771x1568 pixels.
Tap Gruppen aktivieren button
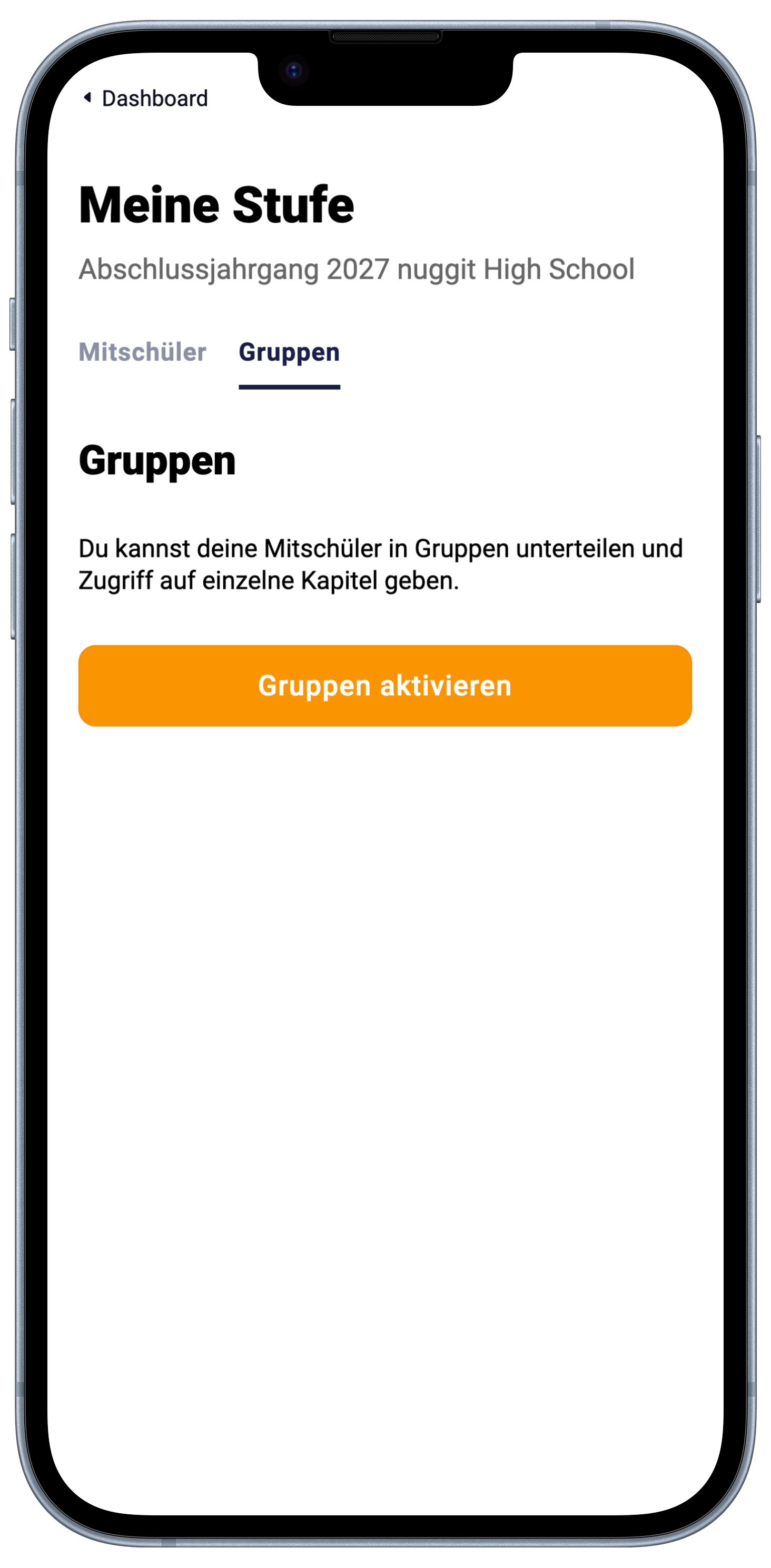tap(385, 686)
